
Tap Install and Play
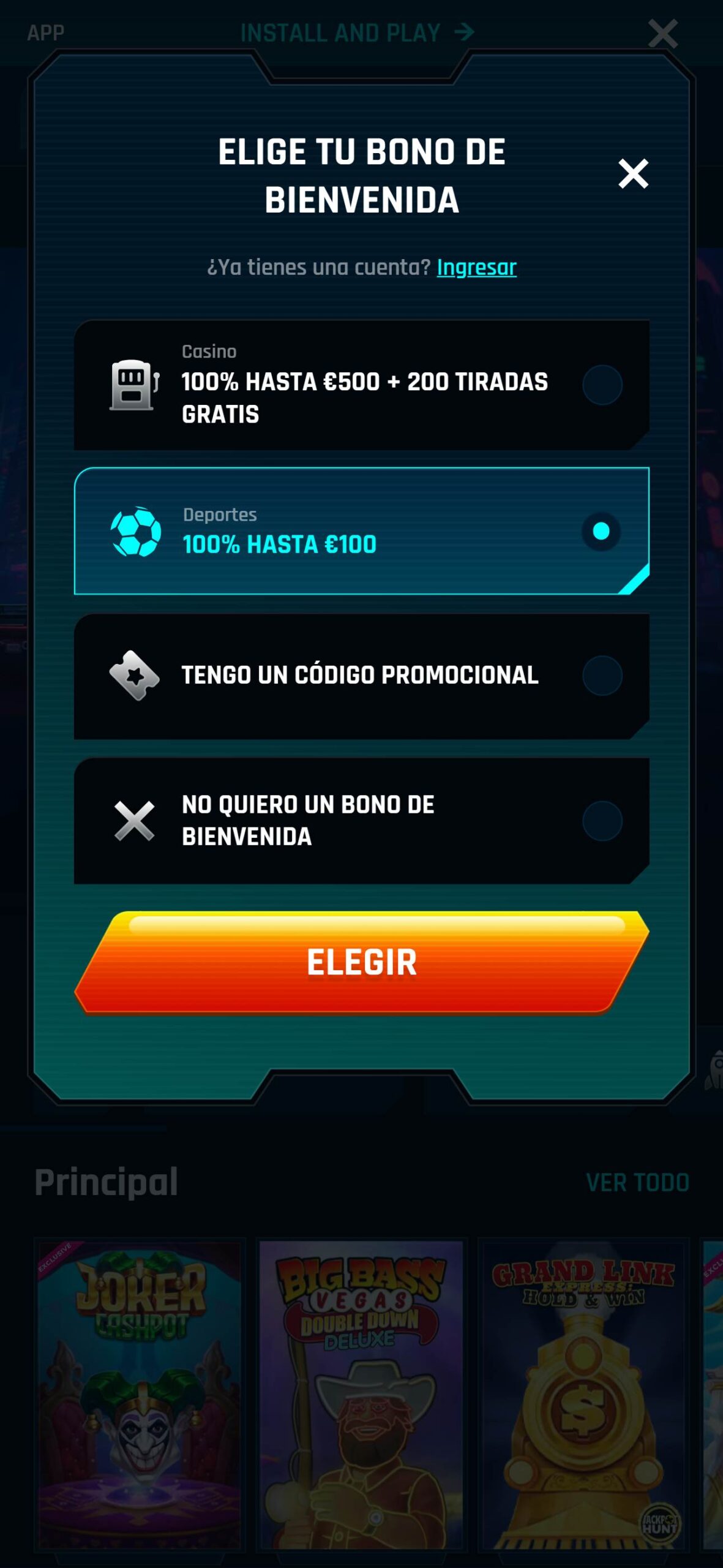click(x=358, y=32)
